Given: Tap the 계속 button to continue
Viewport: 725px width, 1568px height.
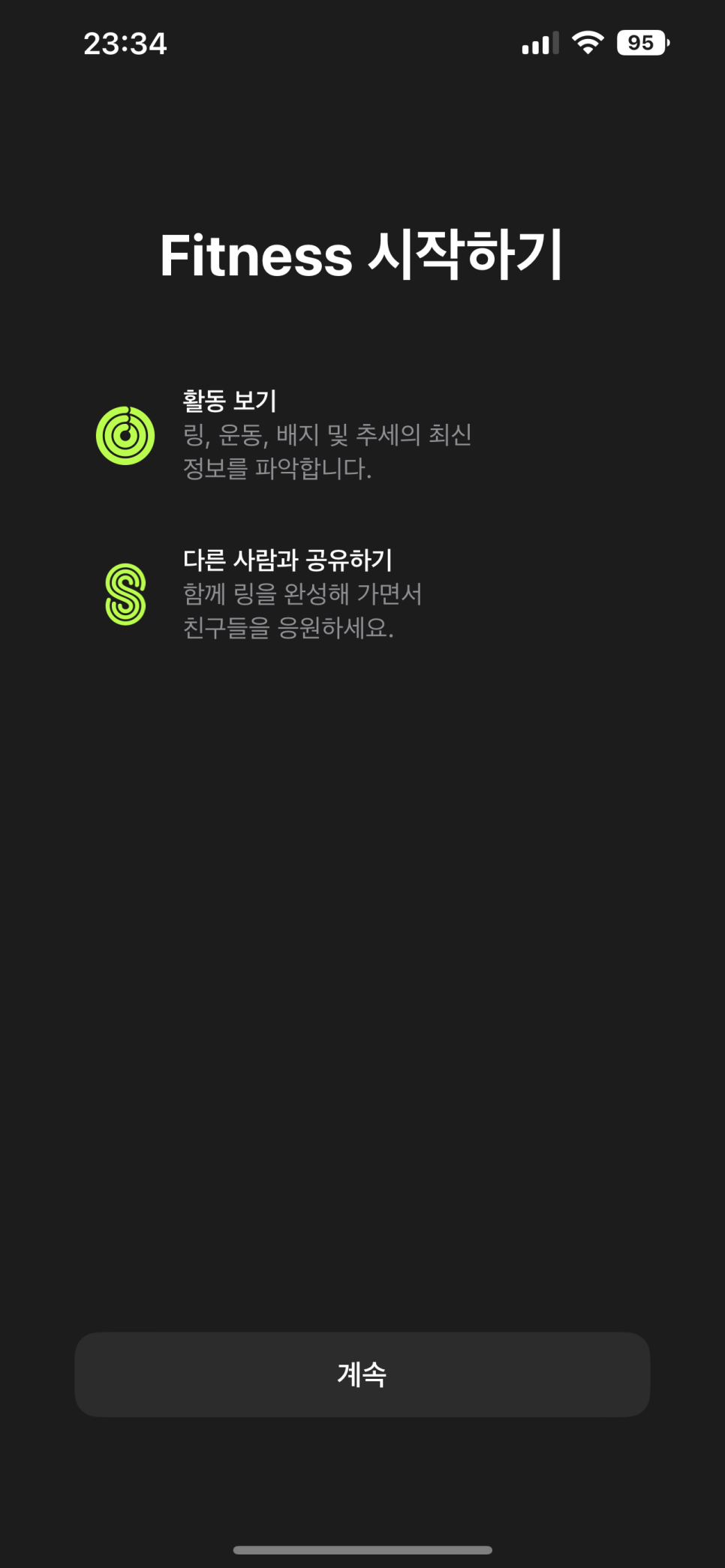Looking at the screenshot, I should click(362, 1374).
